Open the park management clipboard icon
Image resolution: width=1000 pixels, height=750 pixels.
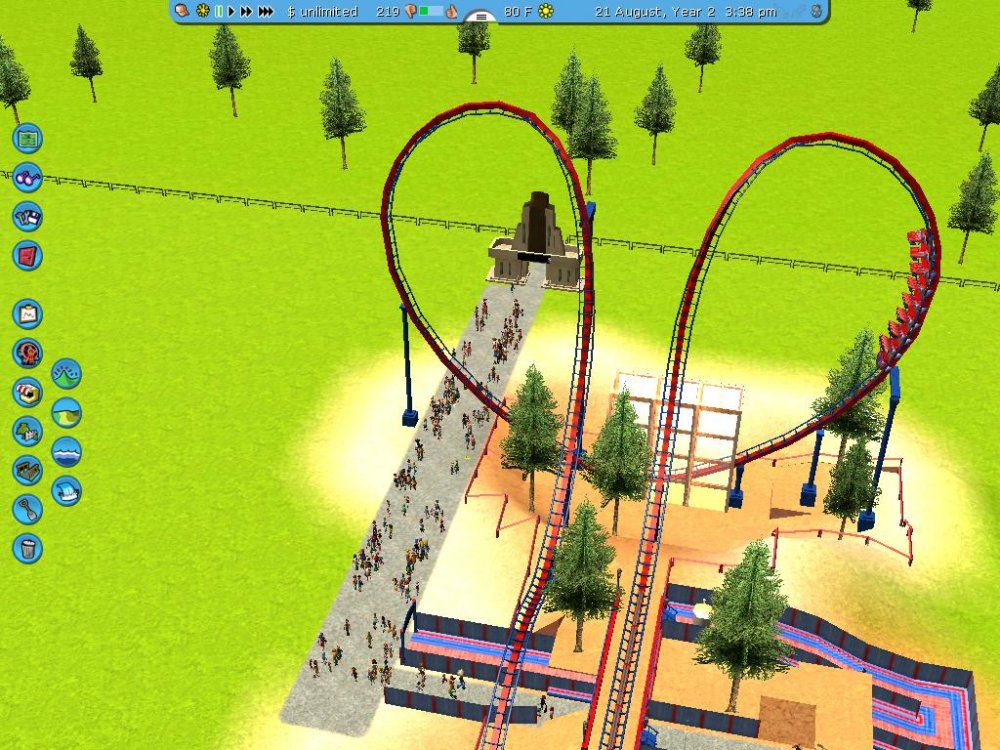27,314
